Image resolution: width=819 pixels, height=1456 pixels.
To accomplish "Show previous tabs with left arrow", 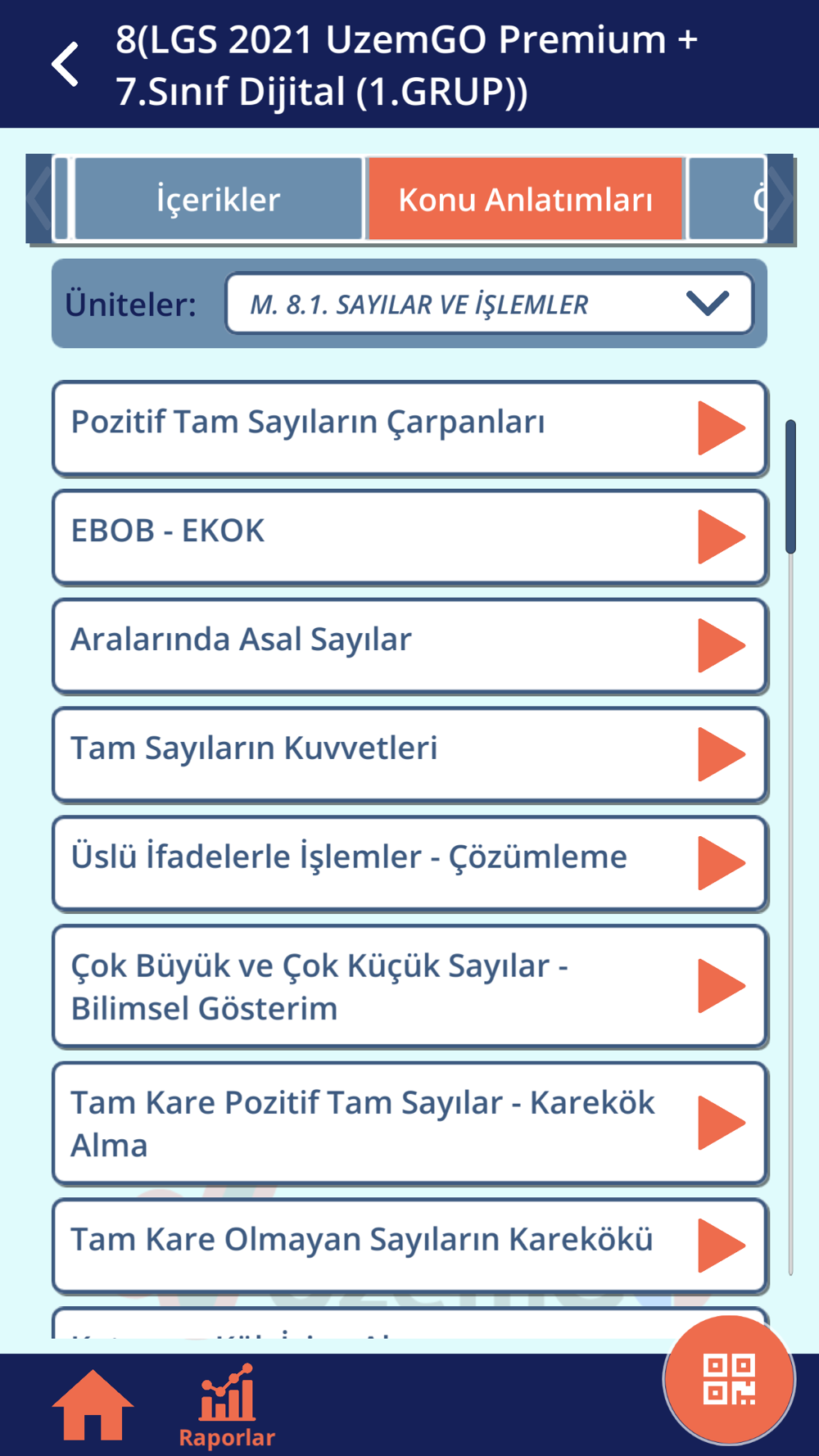I will (x=38, y=199).
